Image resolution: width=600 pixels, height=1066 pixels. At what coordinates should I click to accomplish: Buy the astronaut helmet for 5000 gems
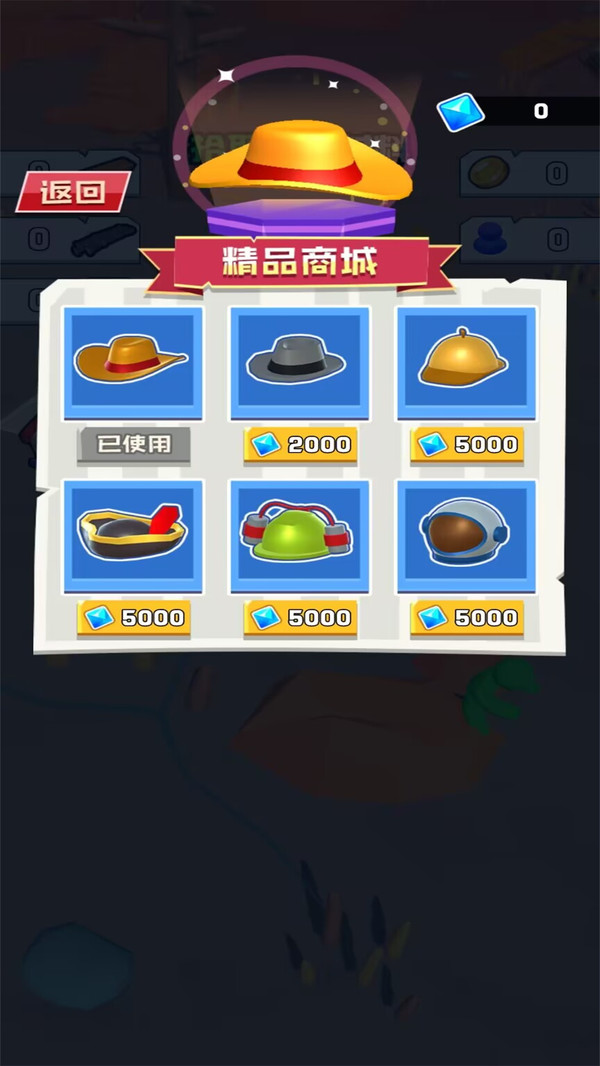(466, 618)
